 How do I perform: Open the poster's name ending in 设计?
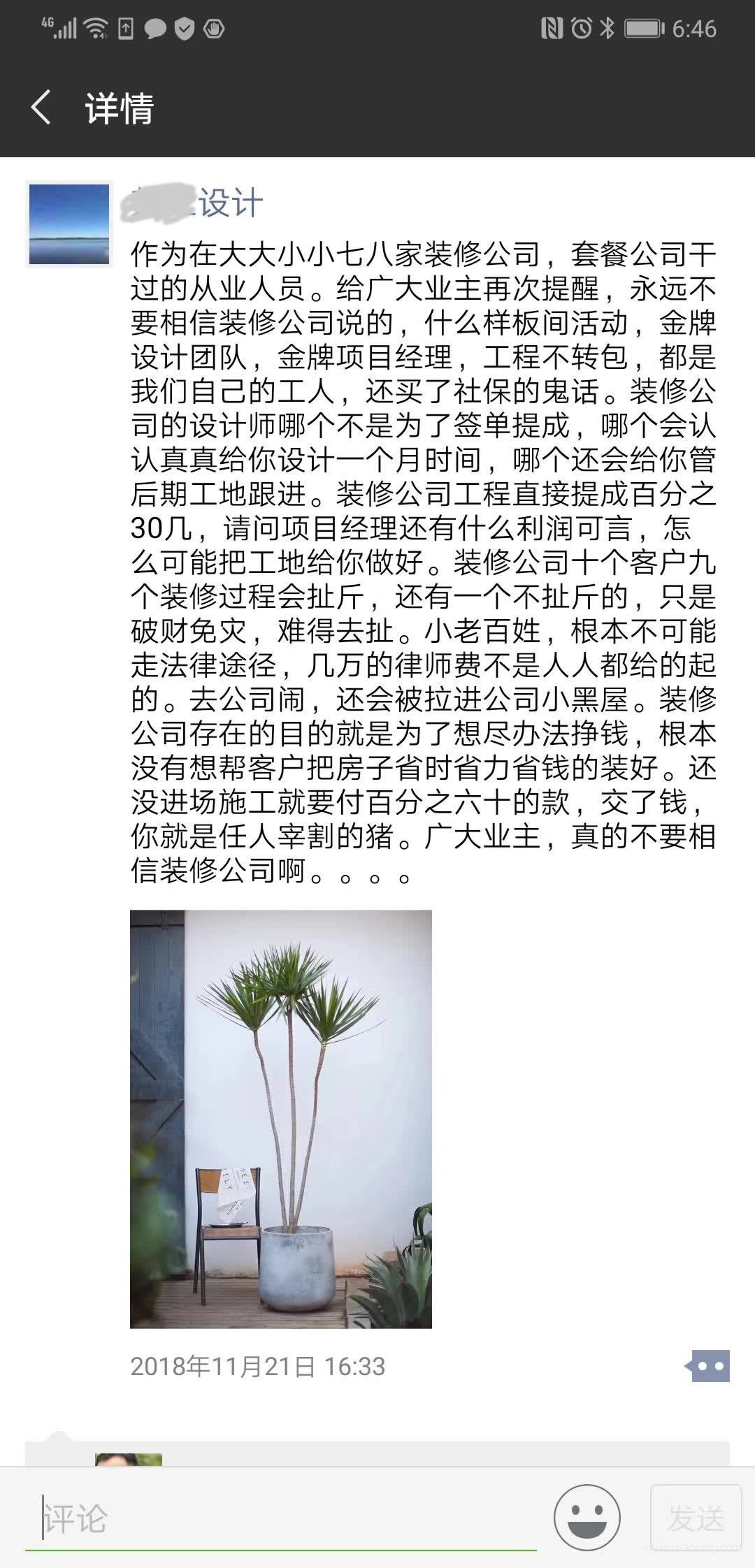tap(193, 204)
